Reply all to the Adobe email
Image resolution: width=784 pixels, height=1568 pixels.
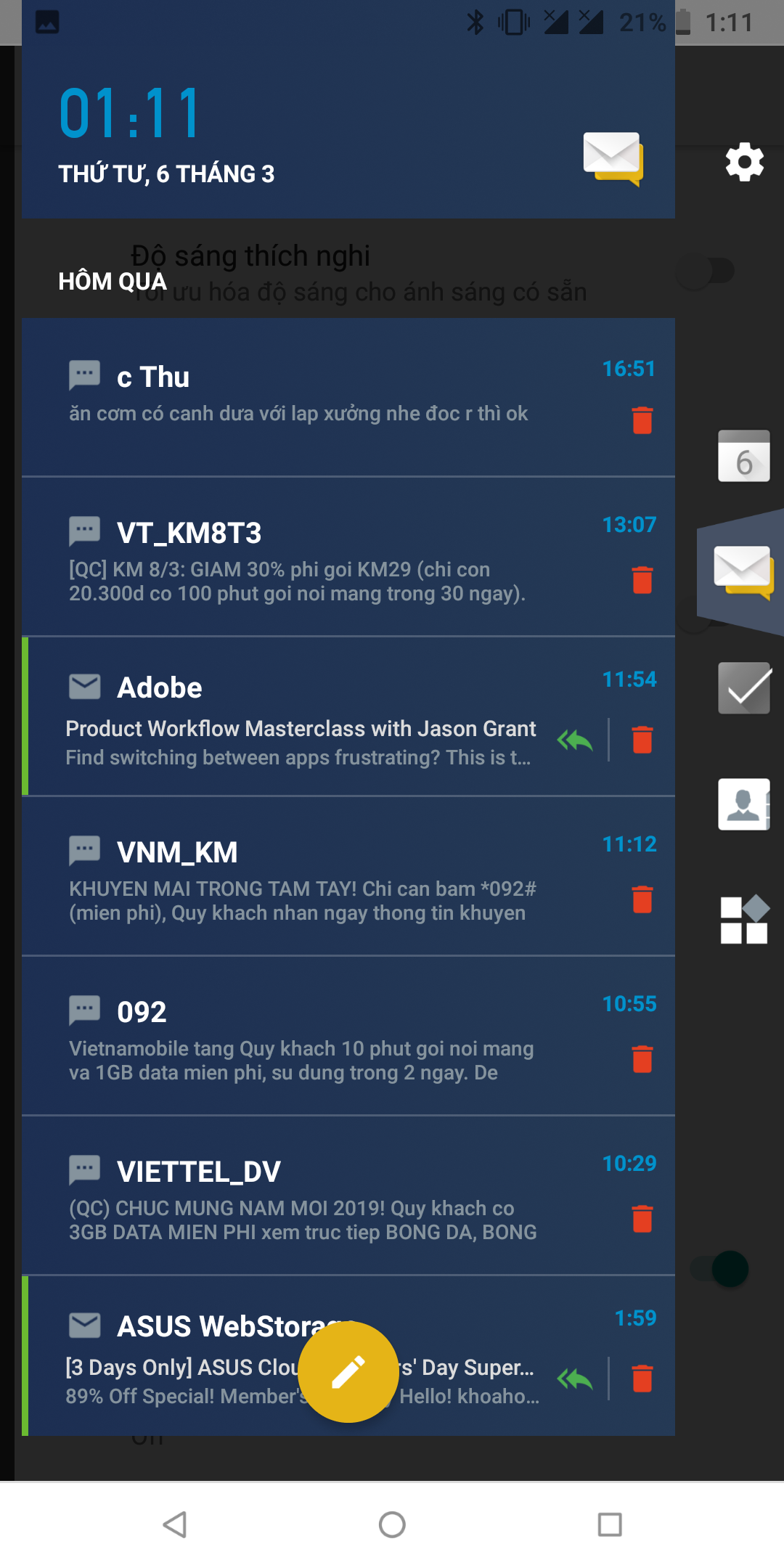pos(575,740)
